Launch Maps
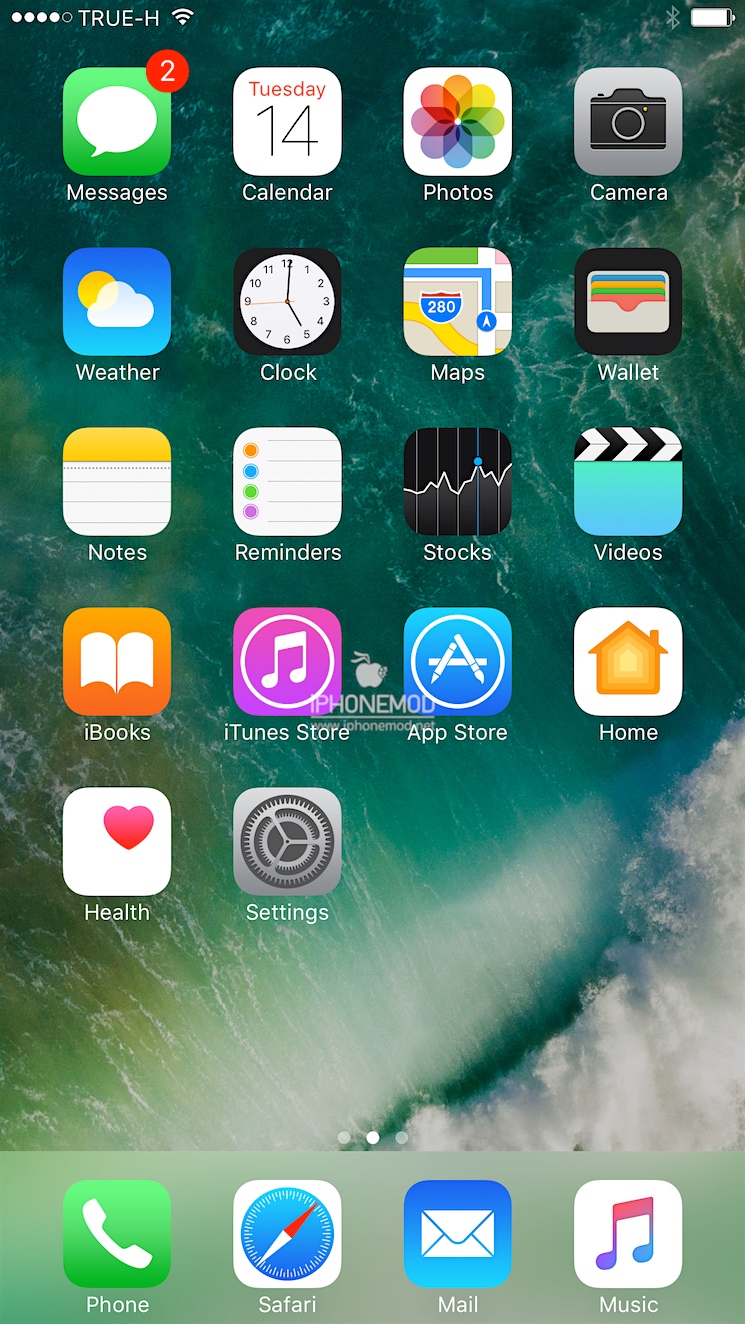The height and width of the screenshot is (1324, 745). (x=458, y=302)
